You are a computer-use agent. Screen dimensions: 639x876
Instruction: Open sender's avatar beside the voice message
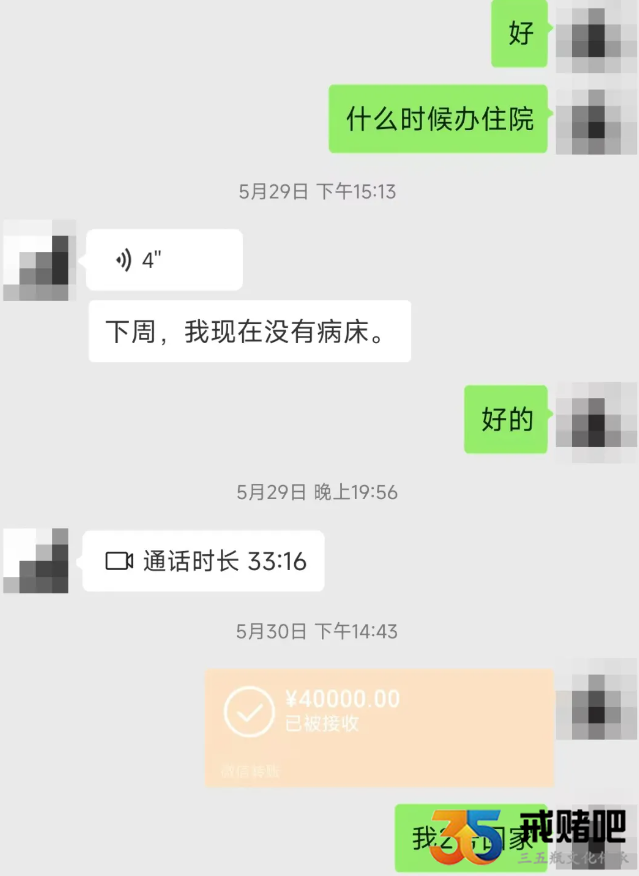coord(39,260)
